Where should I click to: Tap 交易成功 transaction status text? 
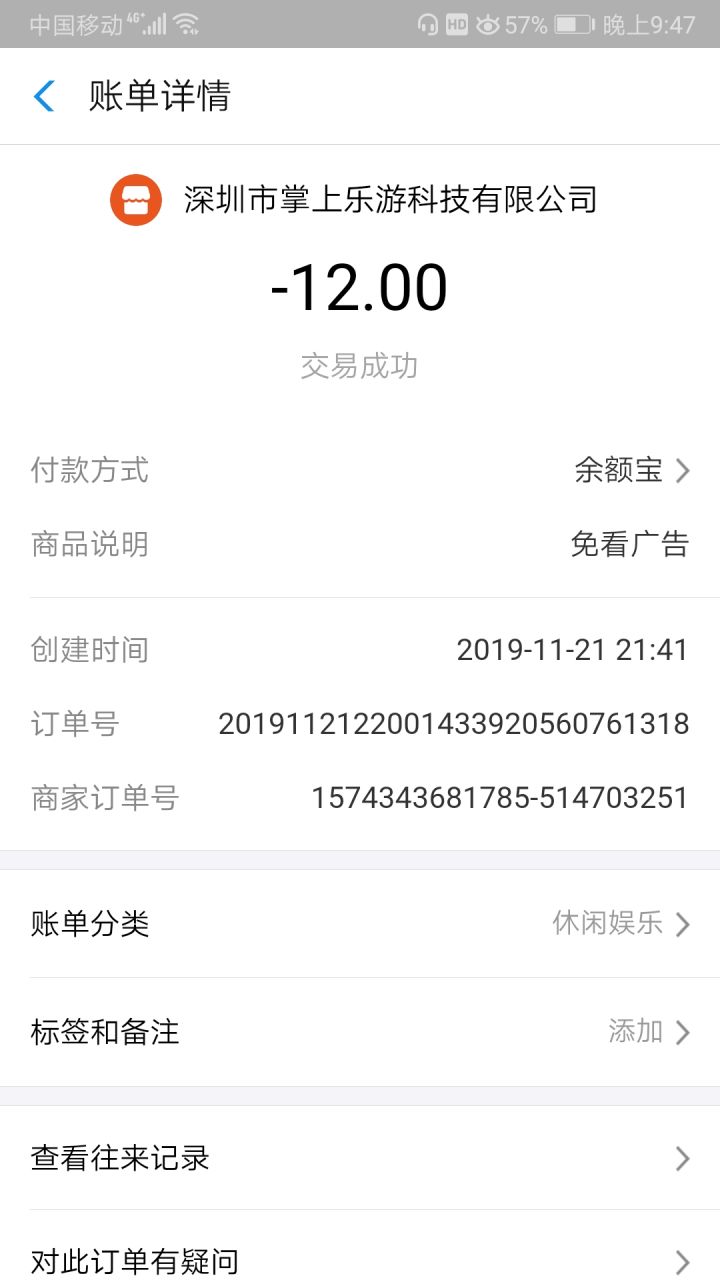click(x=360, y=367)
